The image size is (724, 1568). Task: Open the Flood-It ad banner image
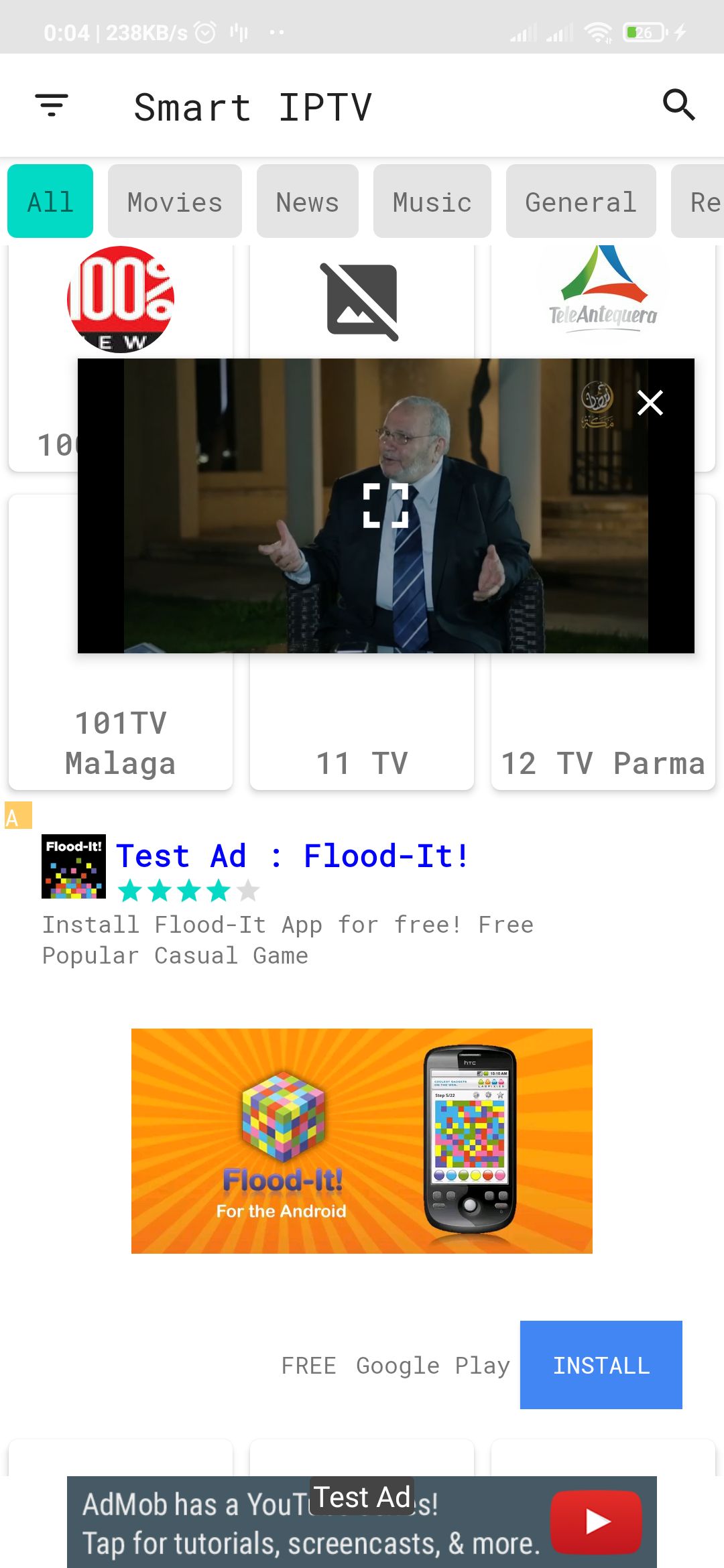click(x=362, y=1140)
